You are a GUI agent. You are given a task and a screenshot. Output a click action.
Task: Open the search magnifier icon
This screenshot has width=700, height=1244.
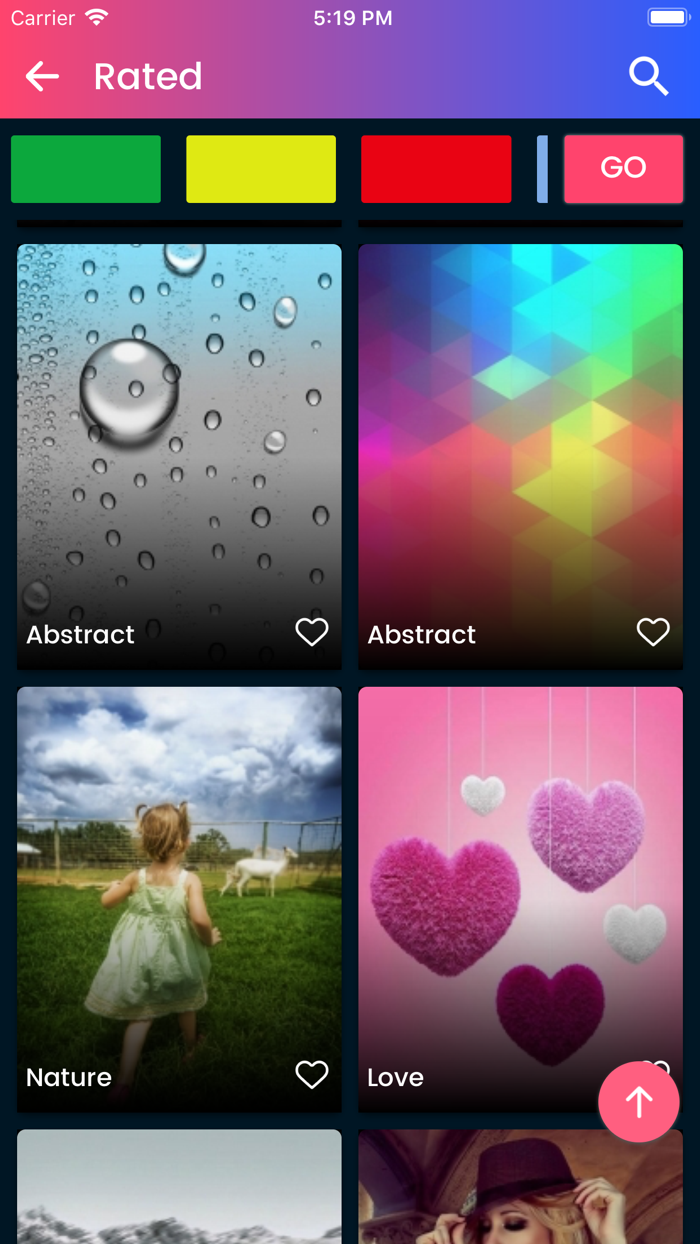click(x=648, y=76)
